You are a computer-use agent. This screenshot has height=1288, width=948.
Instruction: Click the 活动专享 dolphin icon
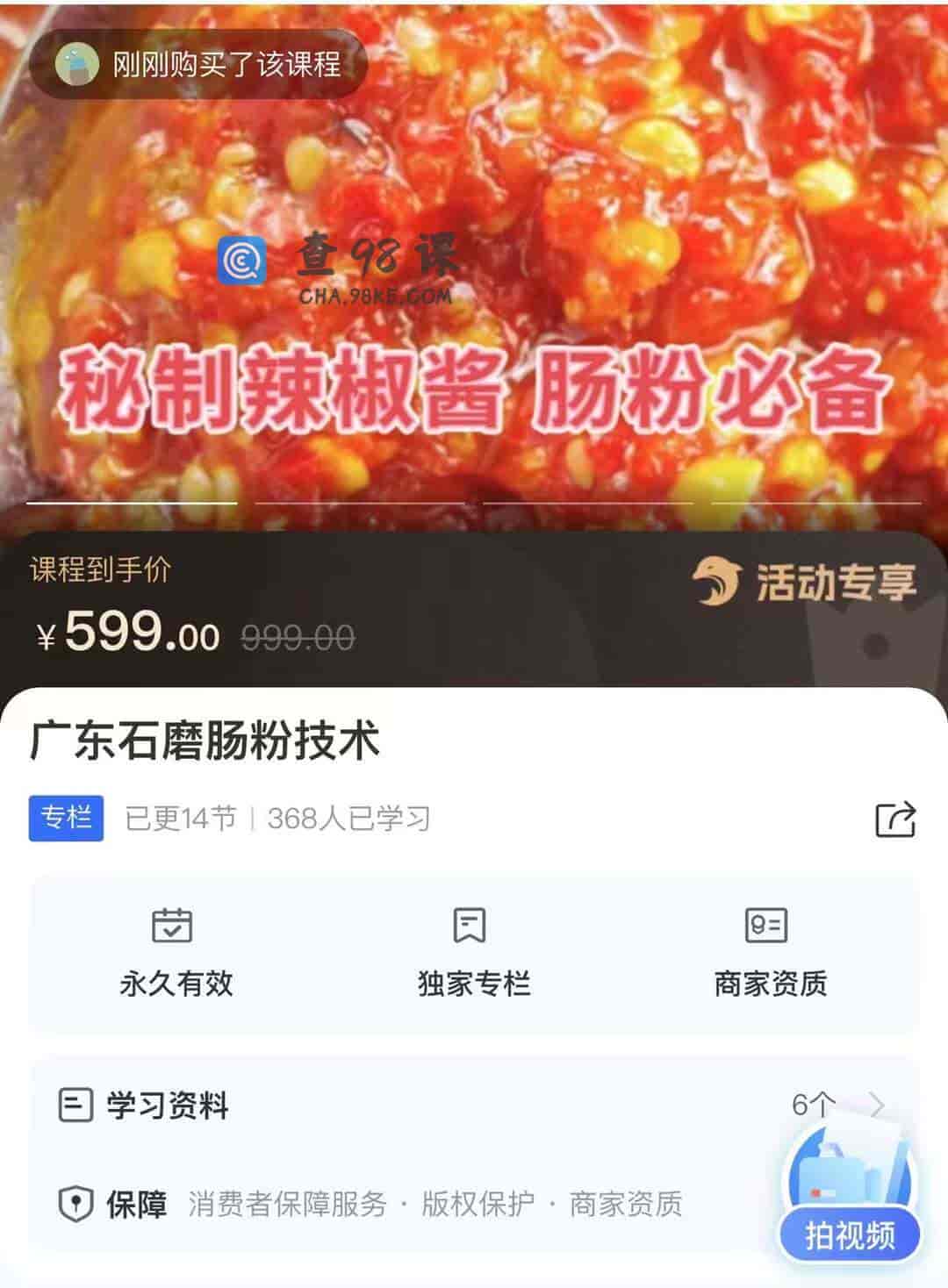(715, 581)
